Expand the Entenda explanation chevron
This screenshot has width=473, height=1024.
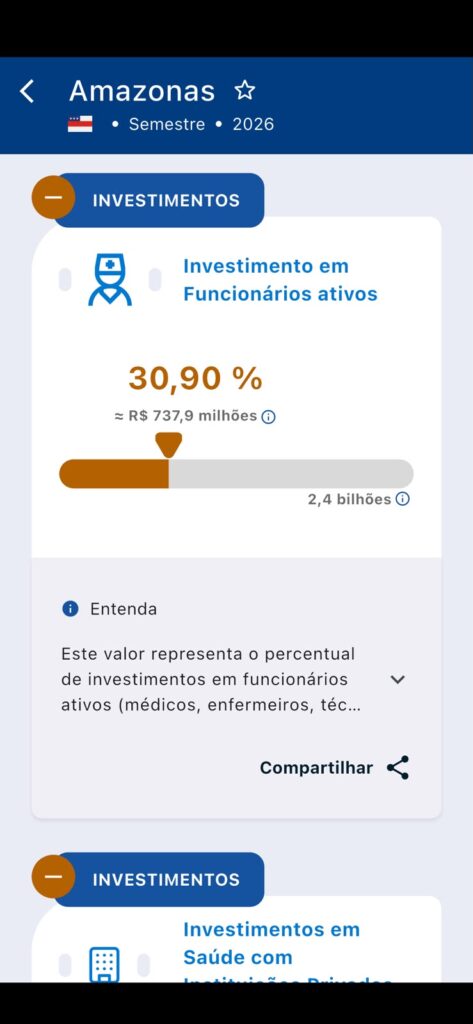pos(397,679)
